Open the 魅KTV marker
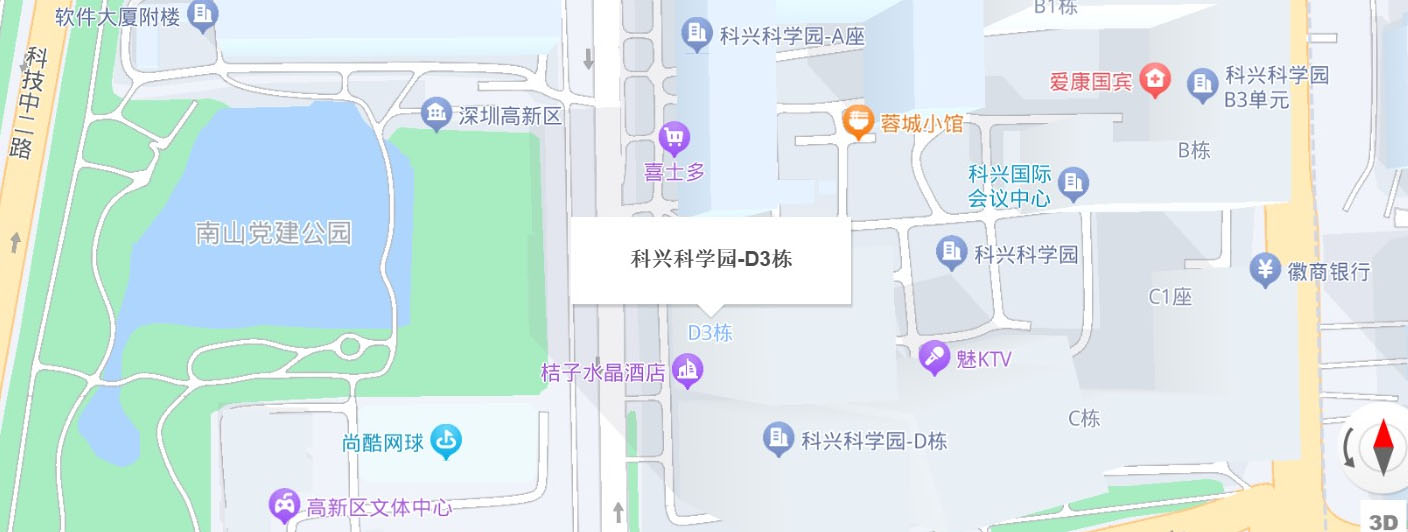This screenshot has width=1408, height=532. [934, 358]
